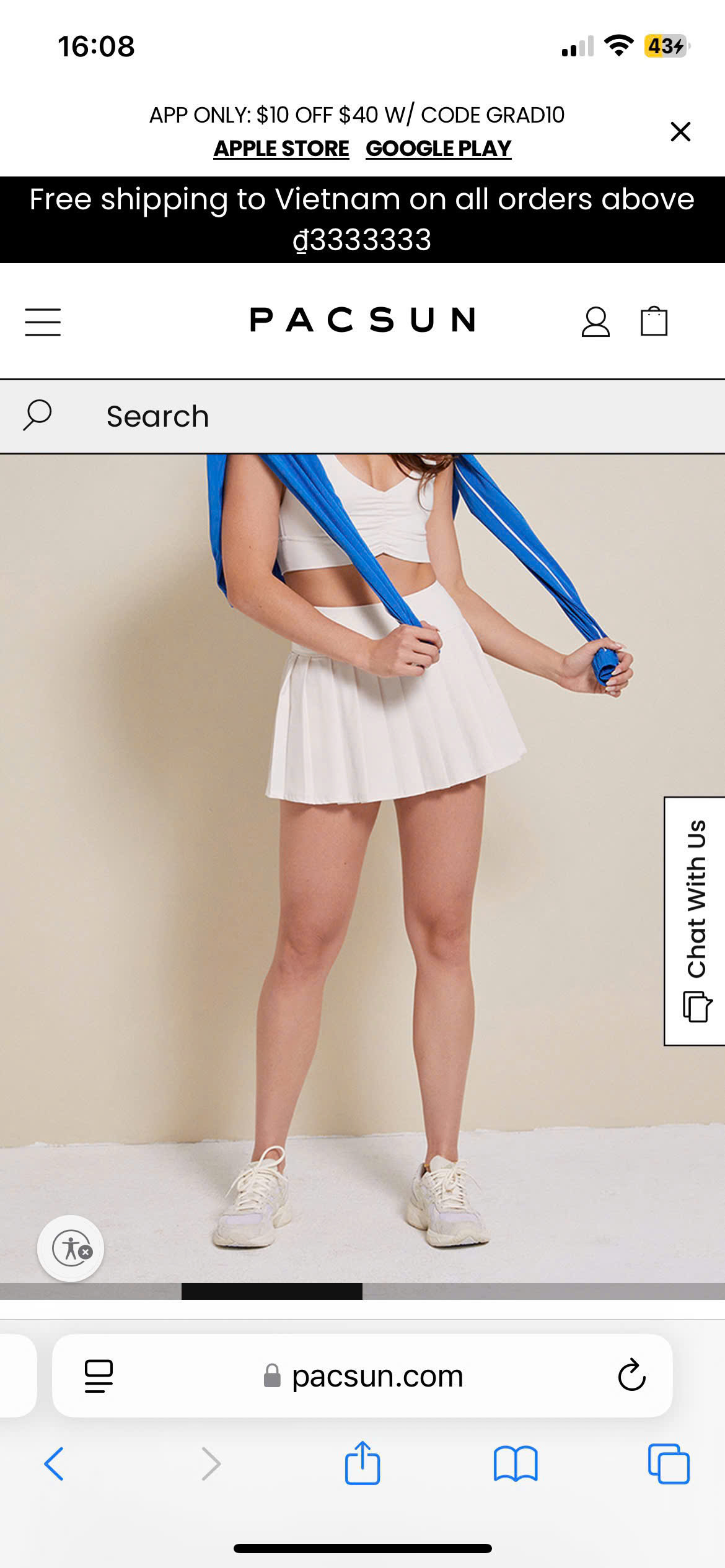725x1568 pixels.
Task: Open the shopping bag
Action: point(654,322)
